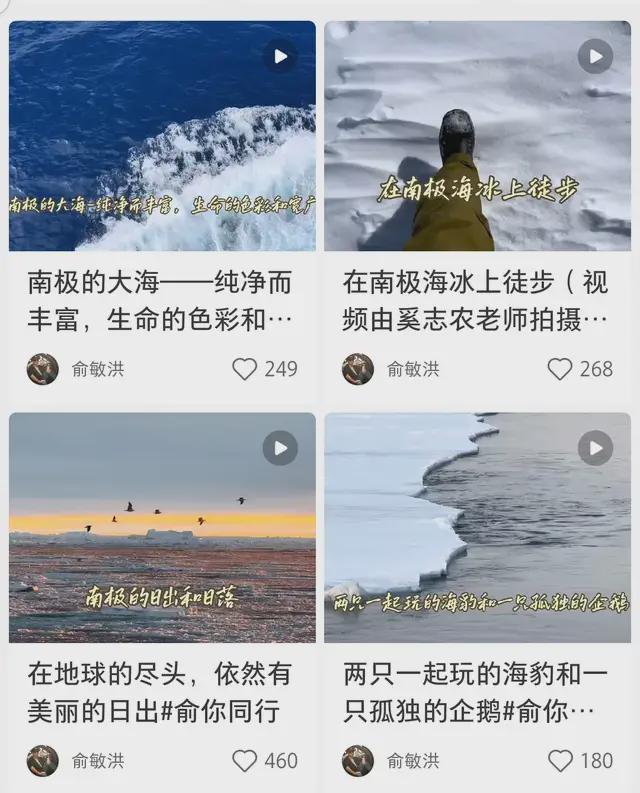Open the 在南极海冰上徒步 video card
This screenshot has height=793, width=640.
[x=477, y=136]
